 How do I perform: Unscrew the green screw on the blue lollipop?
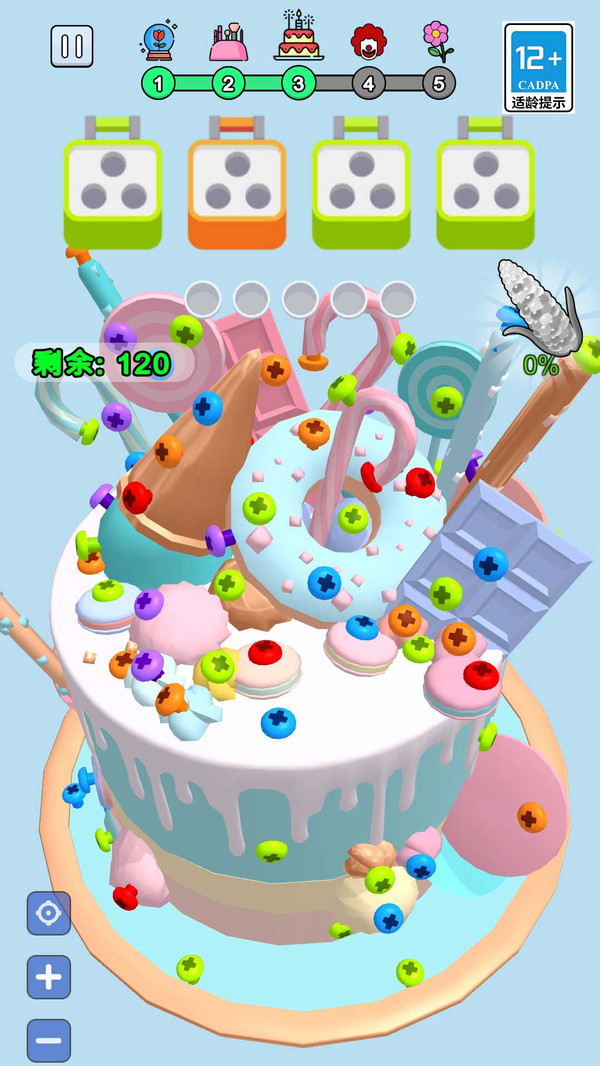[x=446, y=402]
